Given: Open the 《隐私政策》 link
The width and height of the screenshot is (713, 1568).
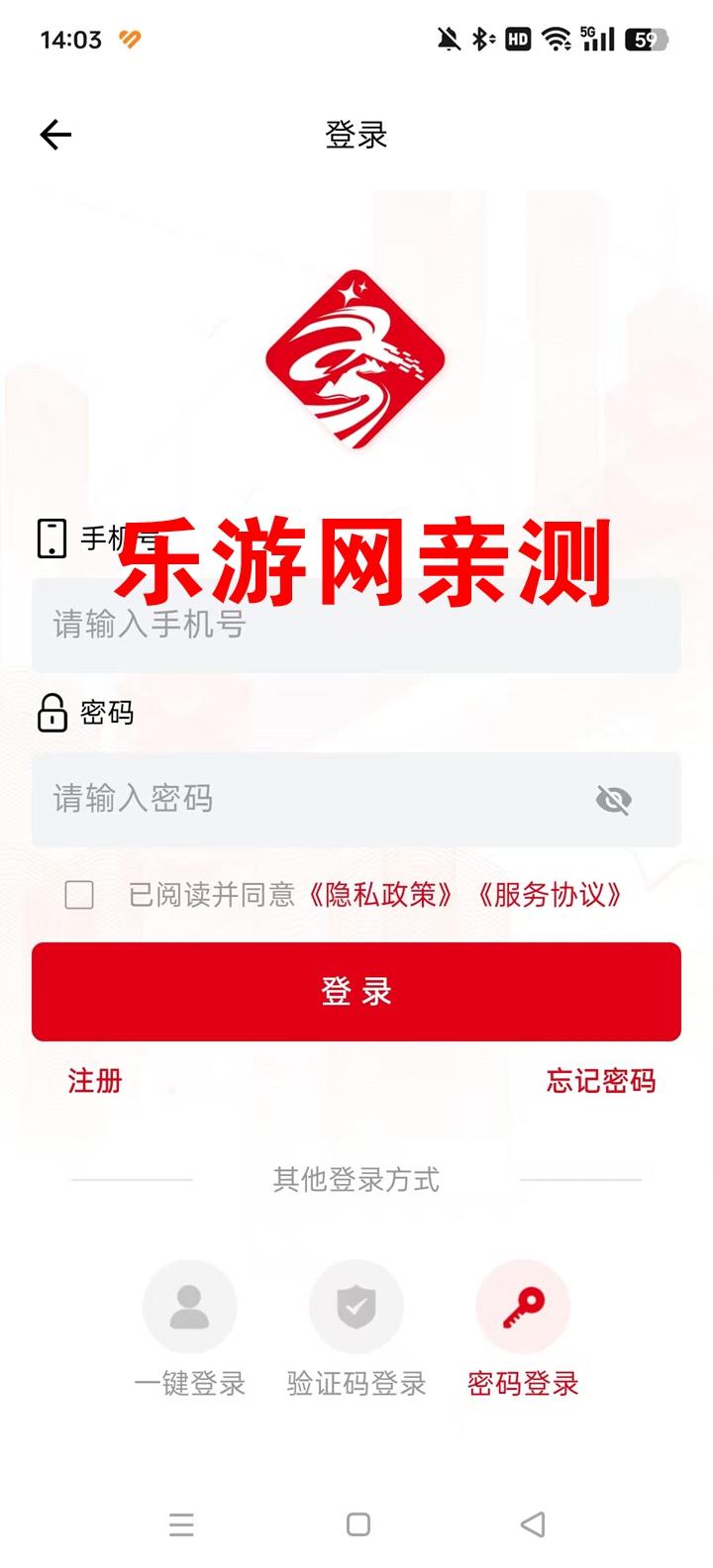Looking at the screenshot, I should point(379,895).
